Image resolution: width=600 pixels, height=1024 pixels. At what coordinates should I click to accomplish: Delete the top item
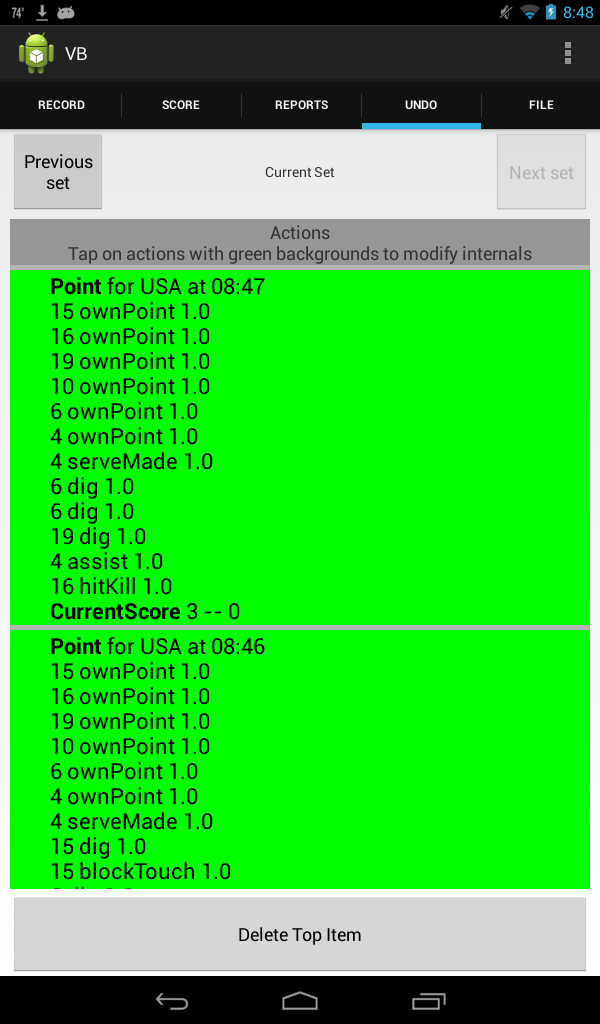[300, 934]
